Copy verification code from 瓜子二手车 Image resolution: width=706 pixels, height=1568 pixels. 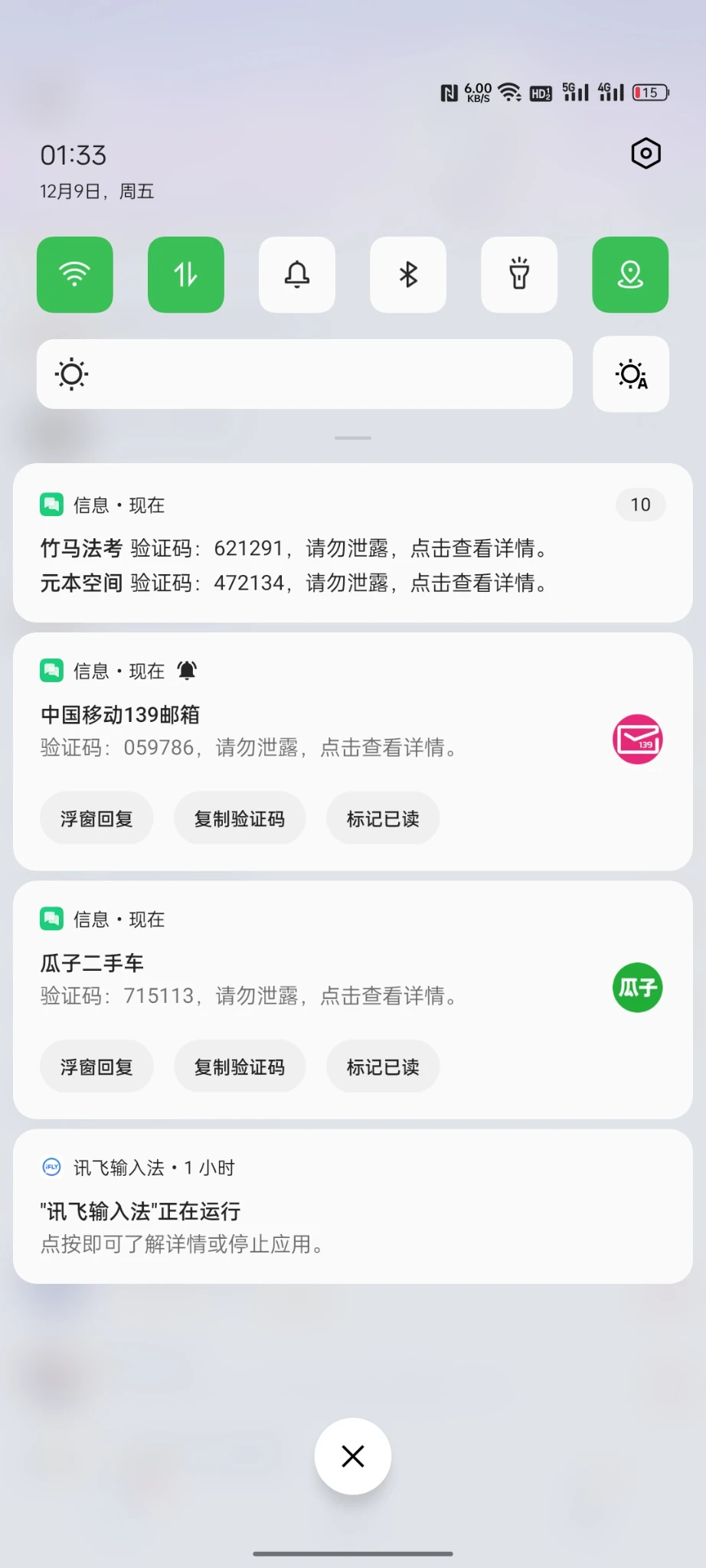[x=240, y=1067]
